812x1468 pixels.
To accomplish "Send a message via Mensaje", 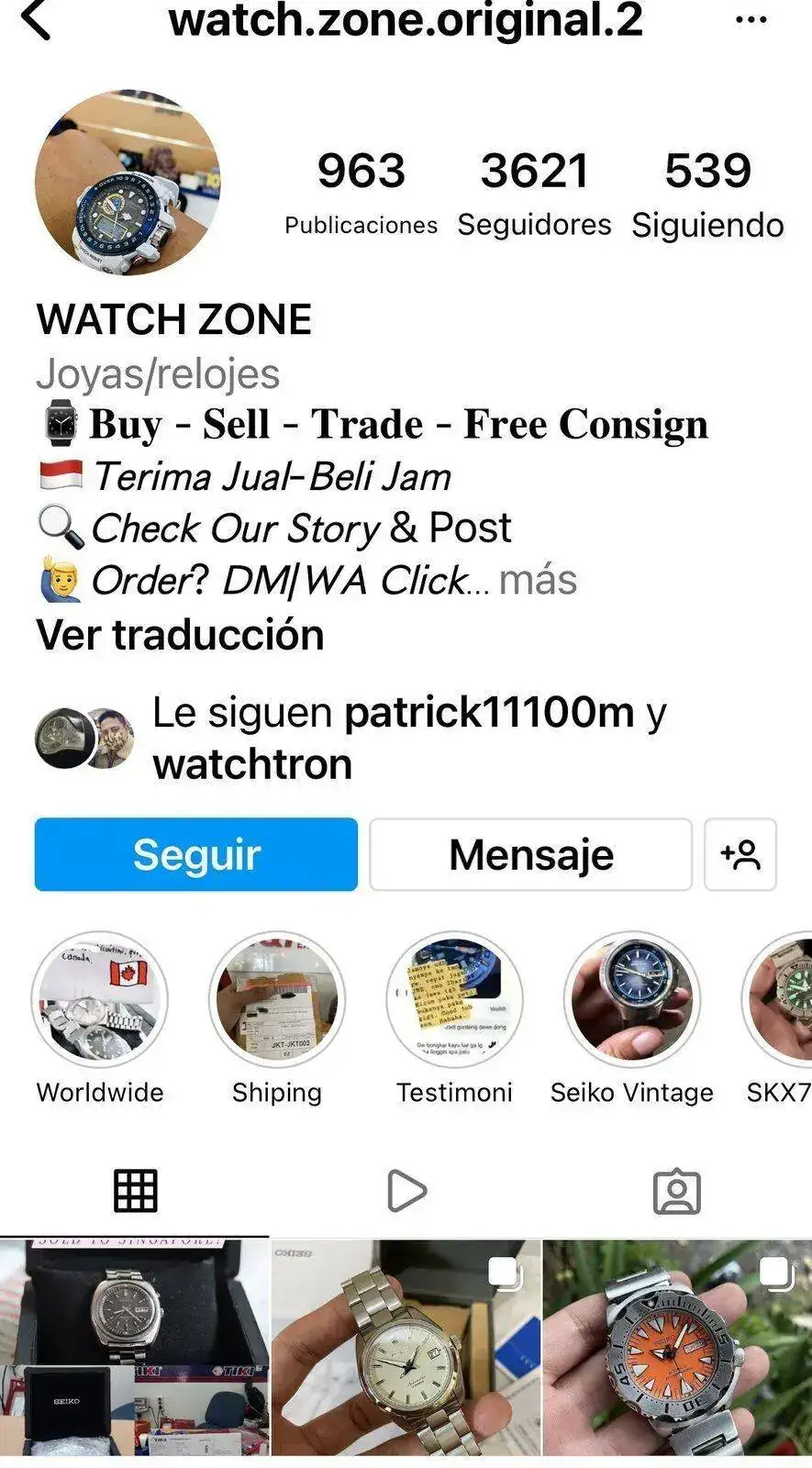I will tap(530, 854).
